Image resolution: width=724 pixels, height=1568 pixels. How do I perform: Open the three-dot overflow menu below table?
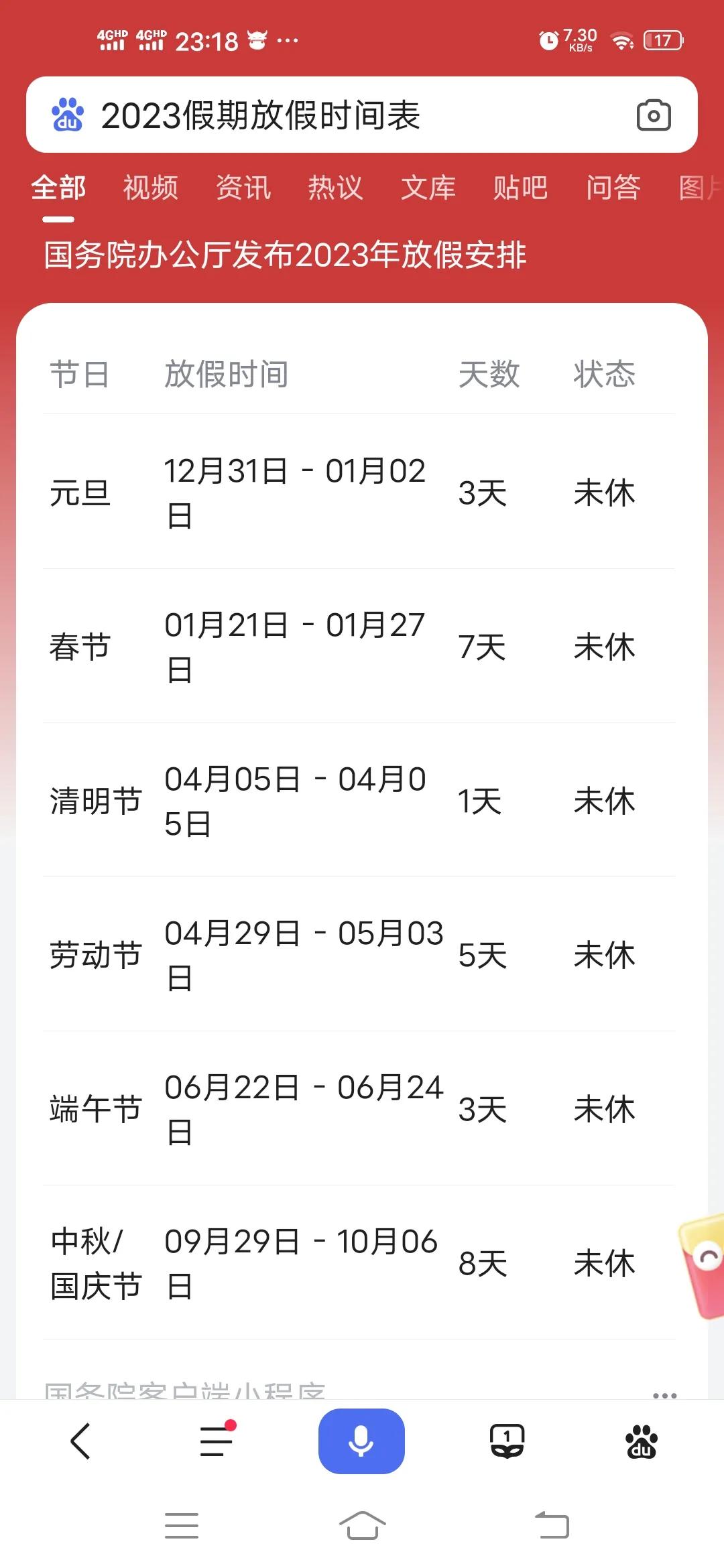point(664,1395)
